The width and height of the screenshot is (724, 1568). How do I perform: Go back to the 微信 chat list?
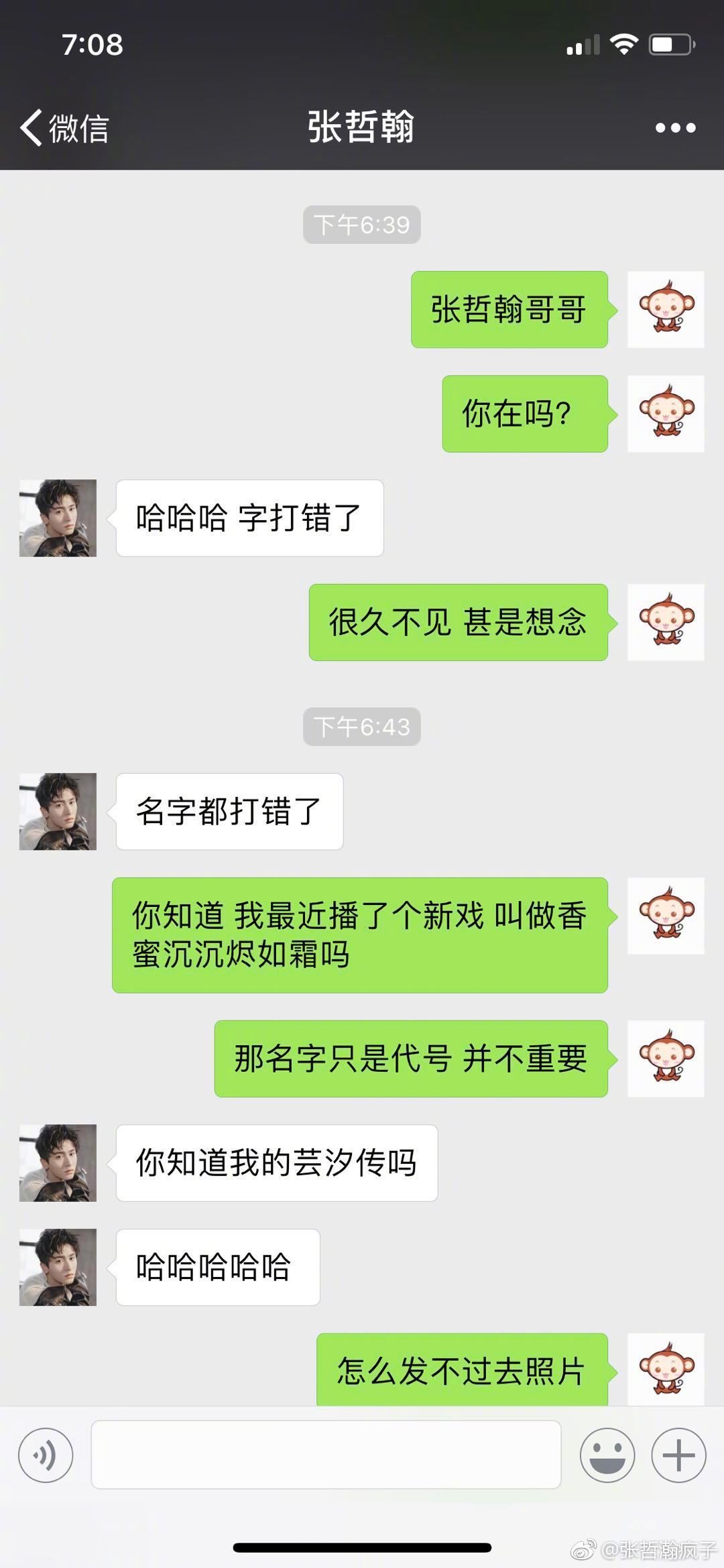(x=64, y=127)
